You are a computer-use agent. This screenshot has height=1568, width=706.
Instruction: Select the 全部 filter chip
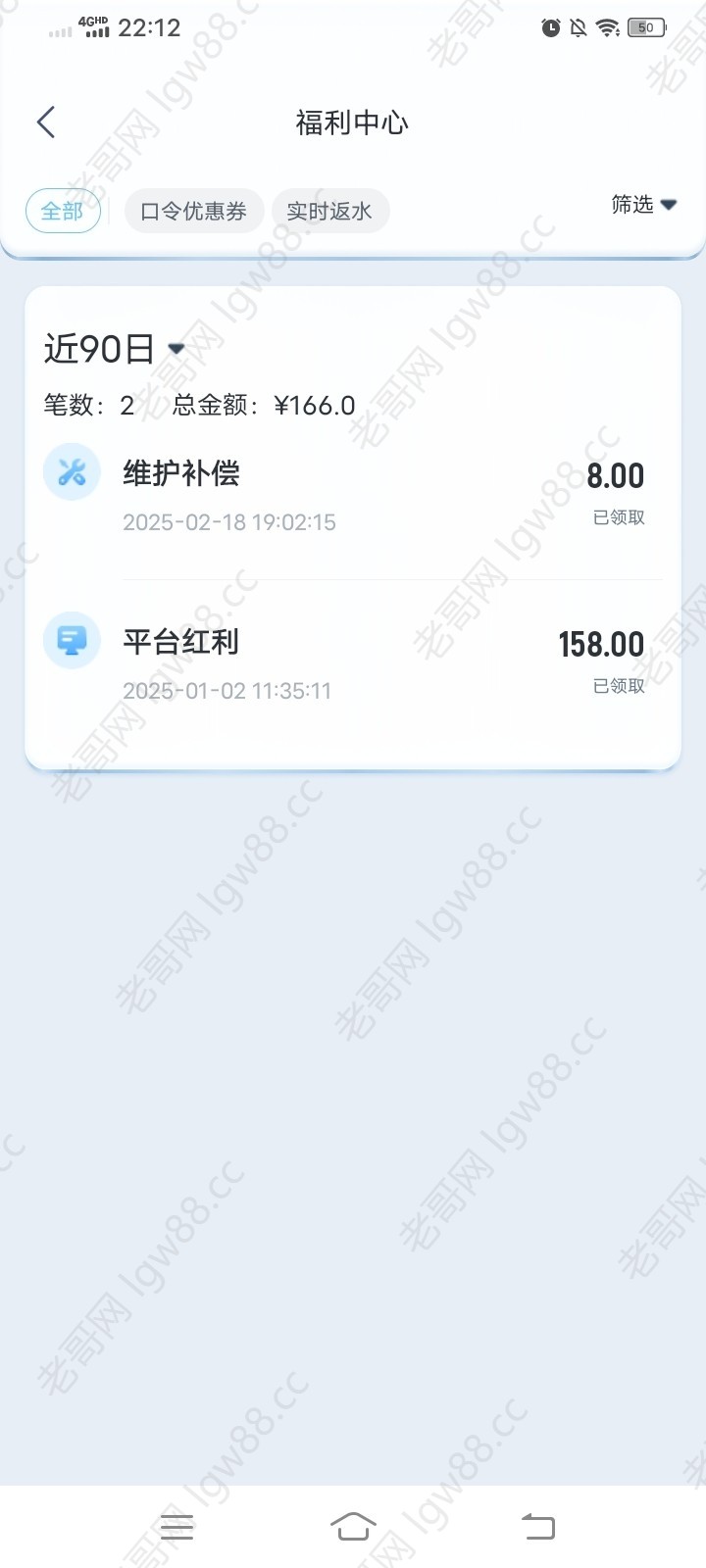point(63,211)
